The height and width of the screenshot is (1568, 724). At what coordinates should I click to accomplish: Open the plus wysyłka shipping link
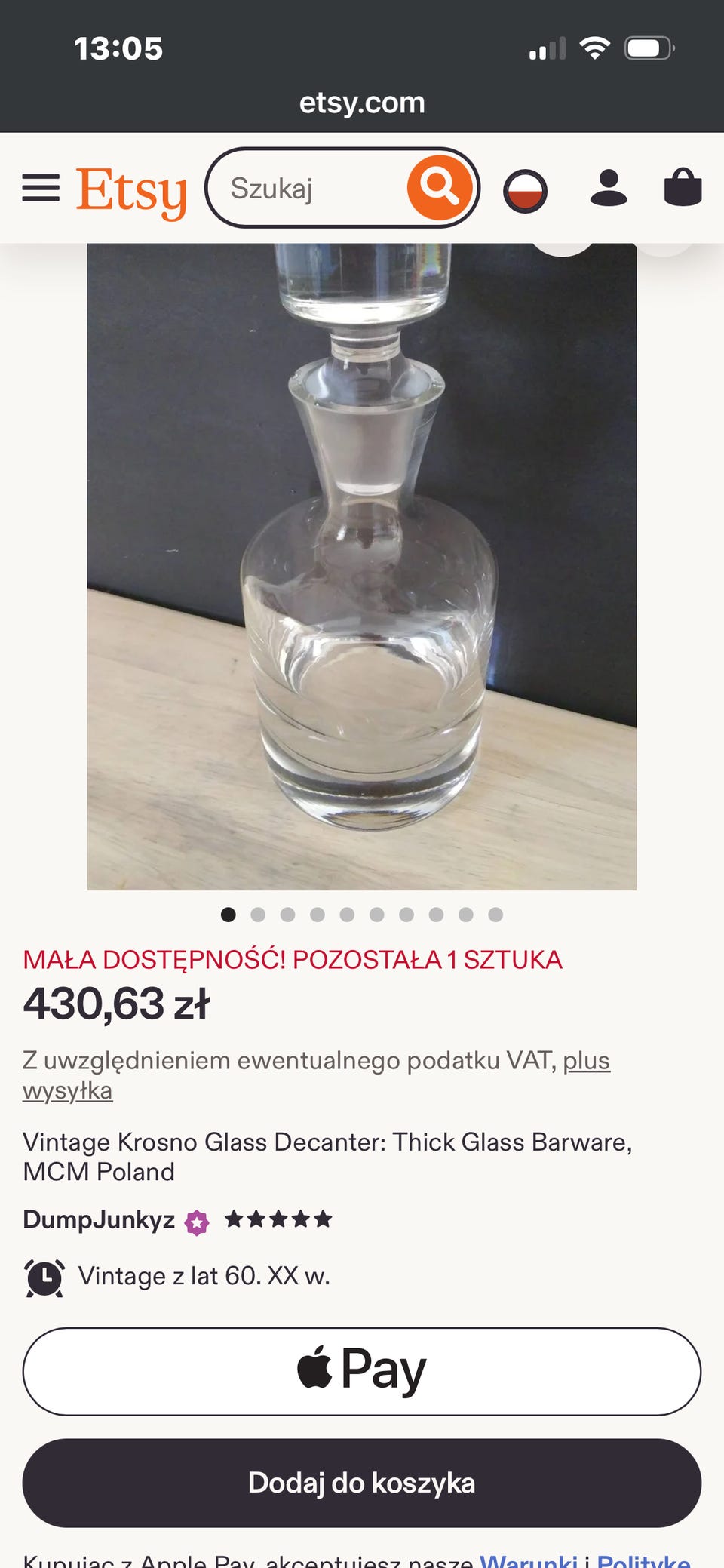pyautogui.click(x=316, y=1075)
